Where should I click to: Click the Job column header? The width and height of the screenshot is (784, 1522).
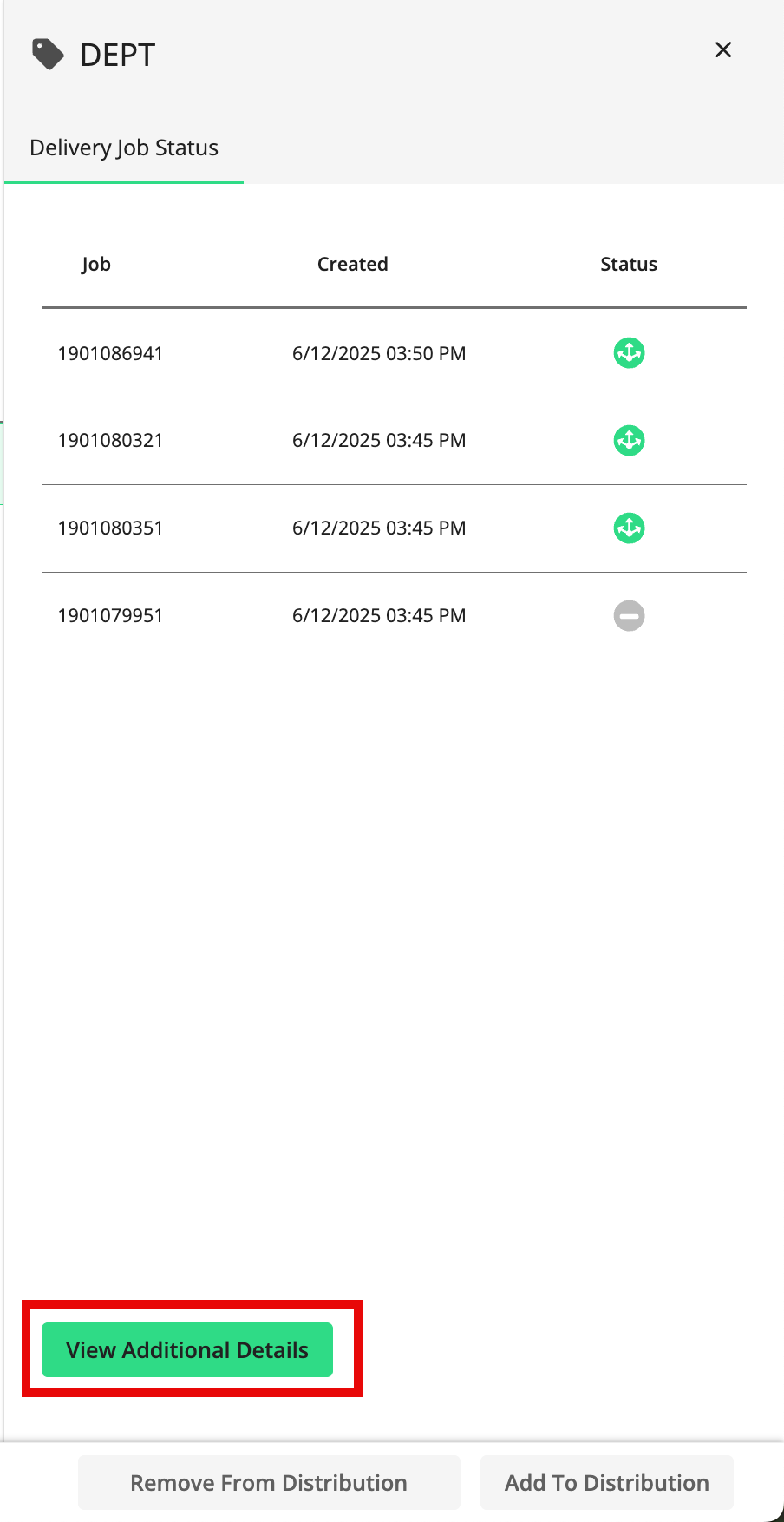pos(95,264)
